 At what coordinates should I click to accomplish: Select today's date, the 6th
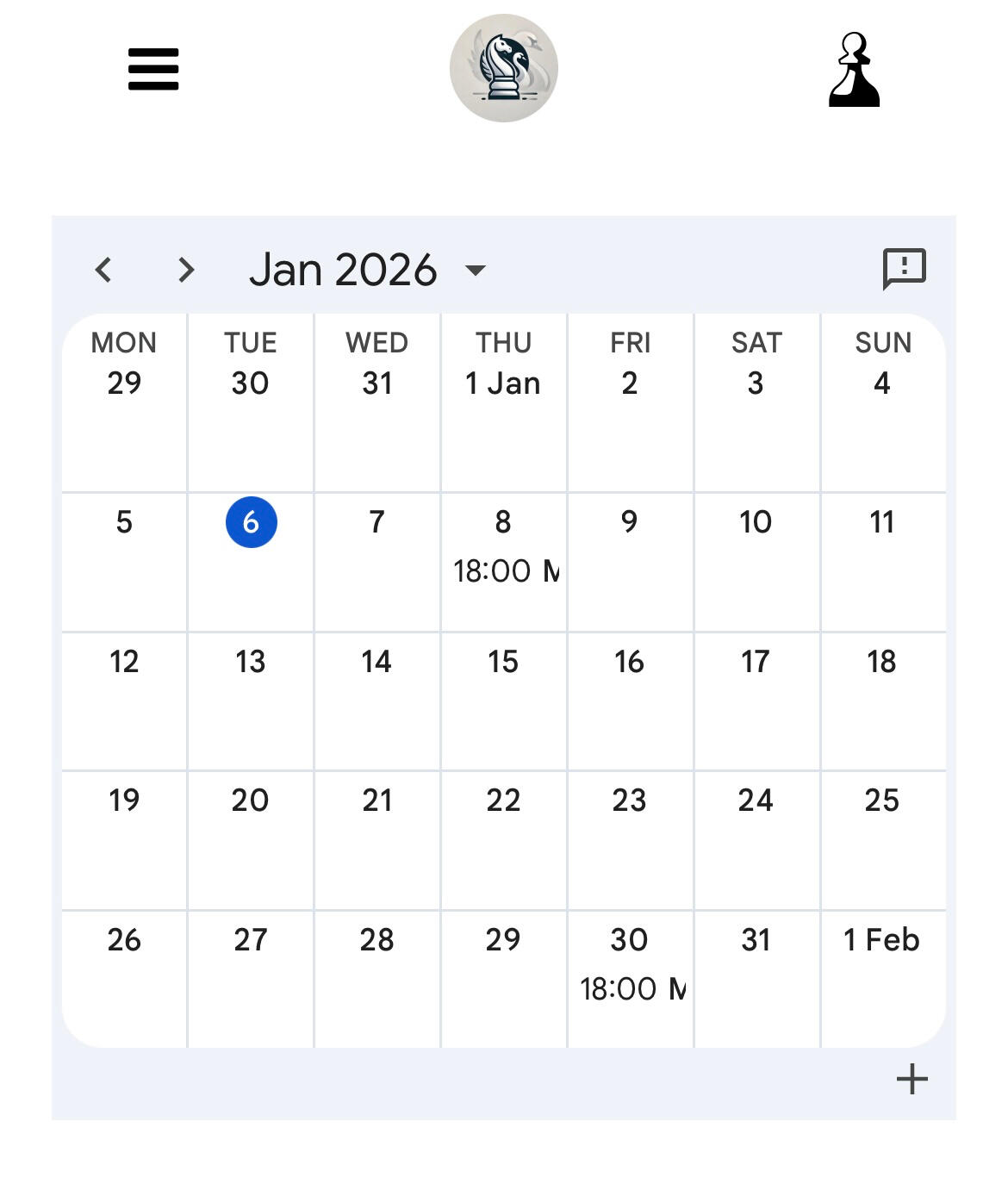coord(251,522)
